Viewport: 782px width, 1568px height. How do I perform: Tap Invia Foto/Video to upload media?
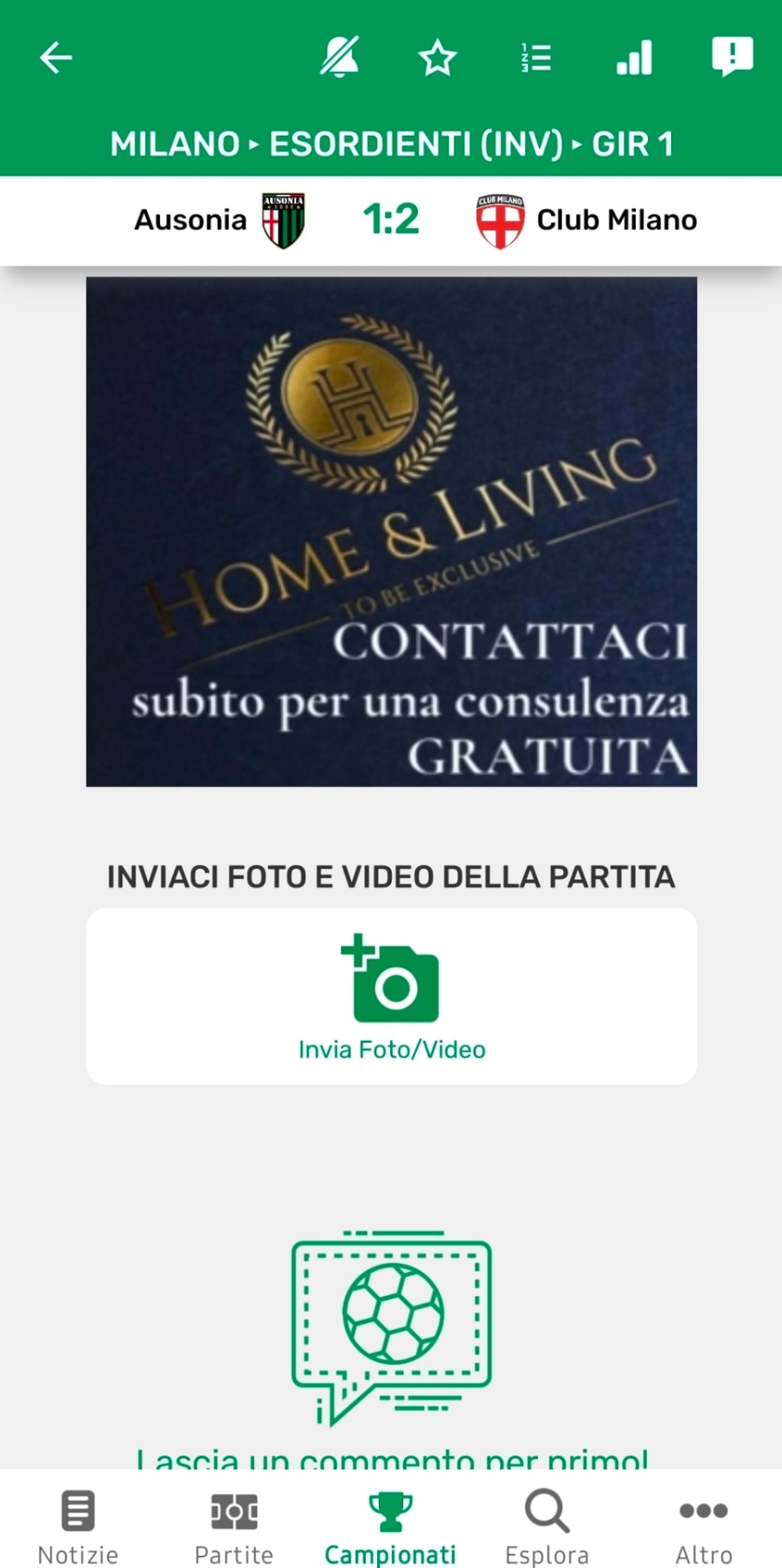tap(391, 996)
